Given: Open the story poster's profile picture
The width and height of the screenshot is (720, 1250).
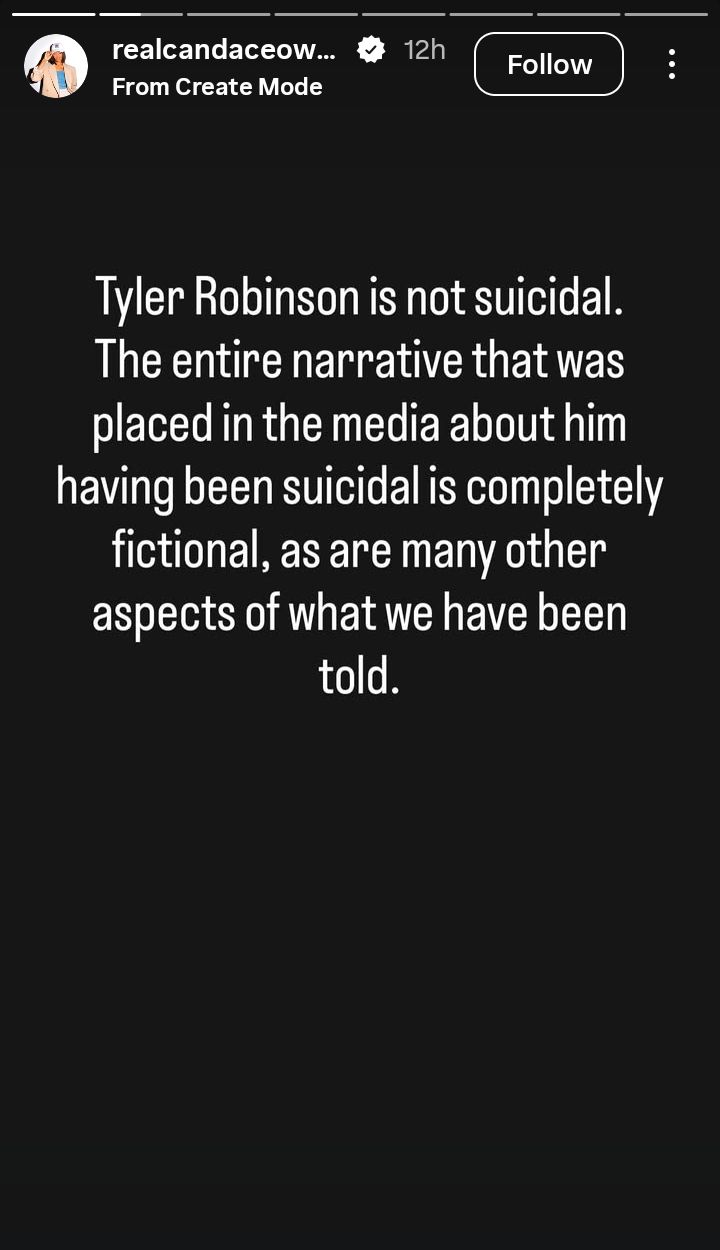Looking at the screenshot, I should (x=56, y=66).
